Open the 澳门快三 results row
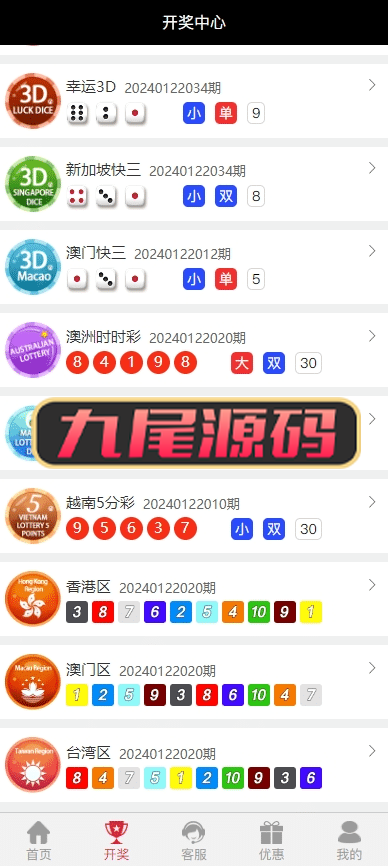This screenshot has width=388, height=866. (194, 267)
